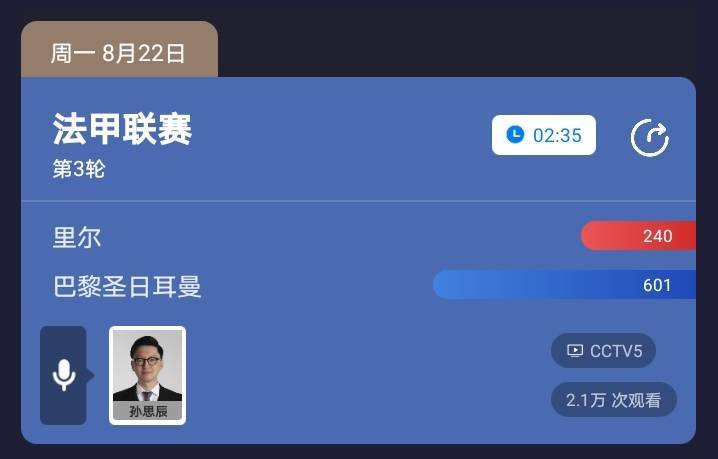Share the Ligue 1 match card
Screen dimensions: 718x459
click(x=649, y=138)
